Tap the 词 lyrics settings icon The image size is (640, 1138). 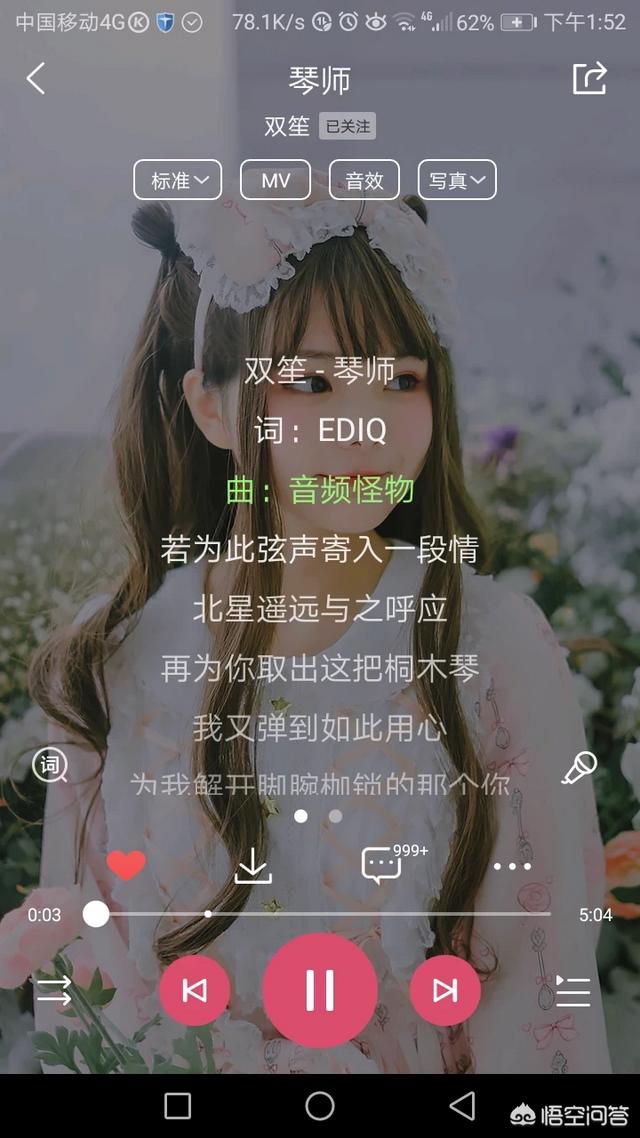49,765
